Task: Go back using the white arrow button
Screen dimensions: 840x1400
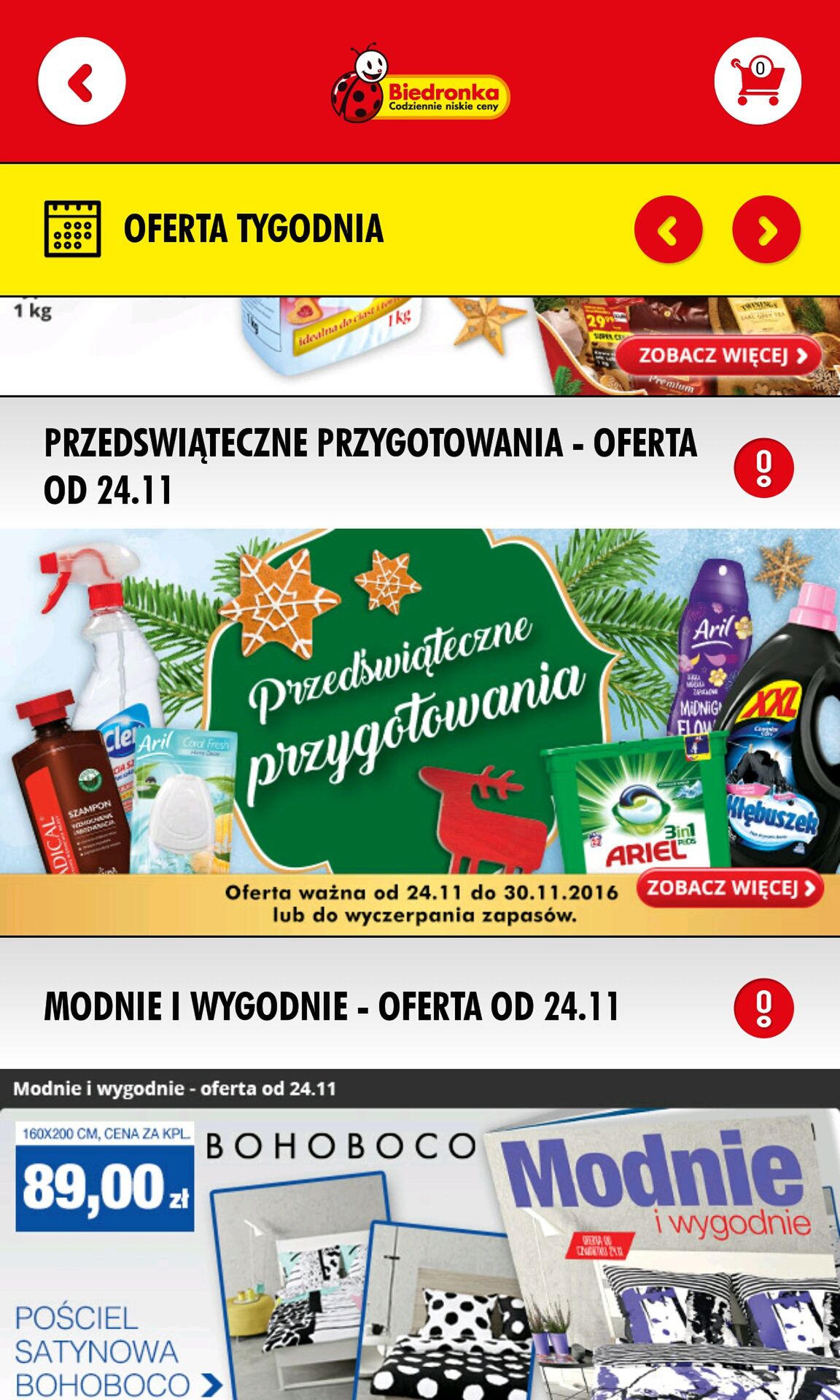Action: pos(82,81)
